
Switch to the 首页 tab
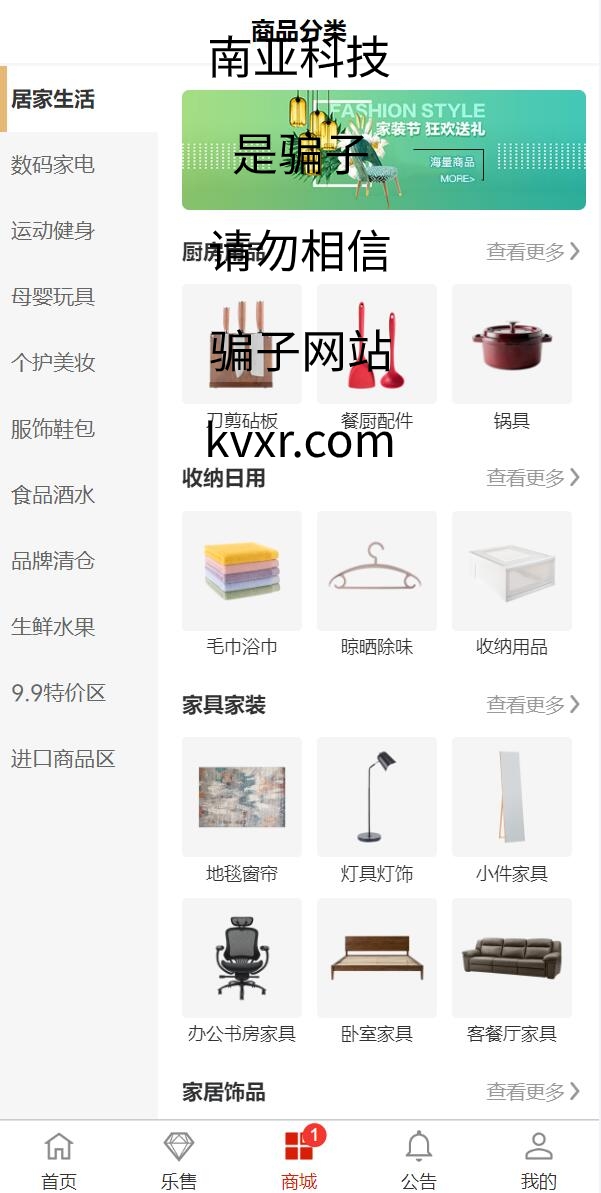click(x=59, y=1159)
